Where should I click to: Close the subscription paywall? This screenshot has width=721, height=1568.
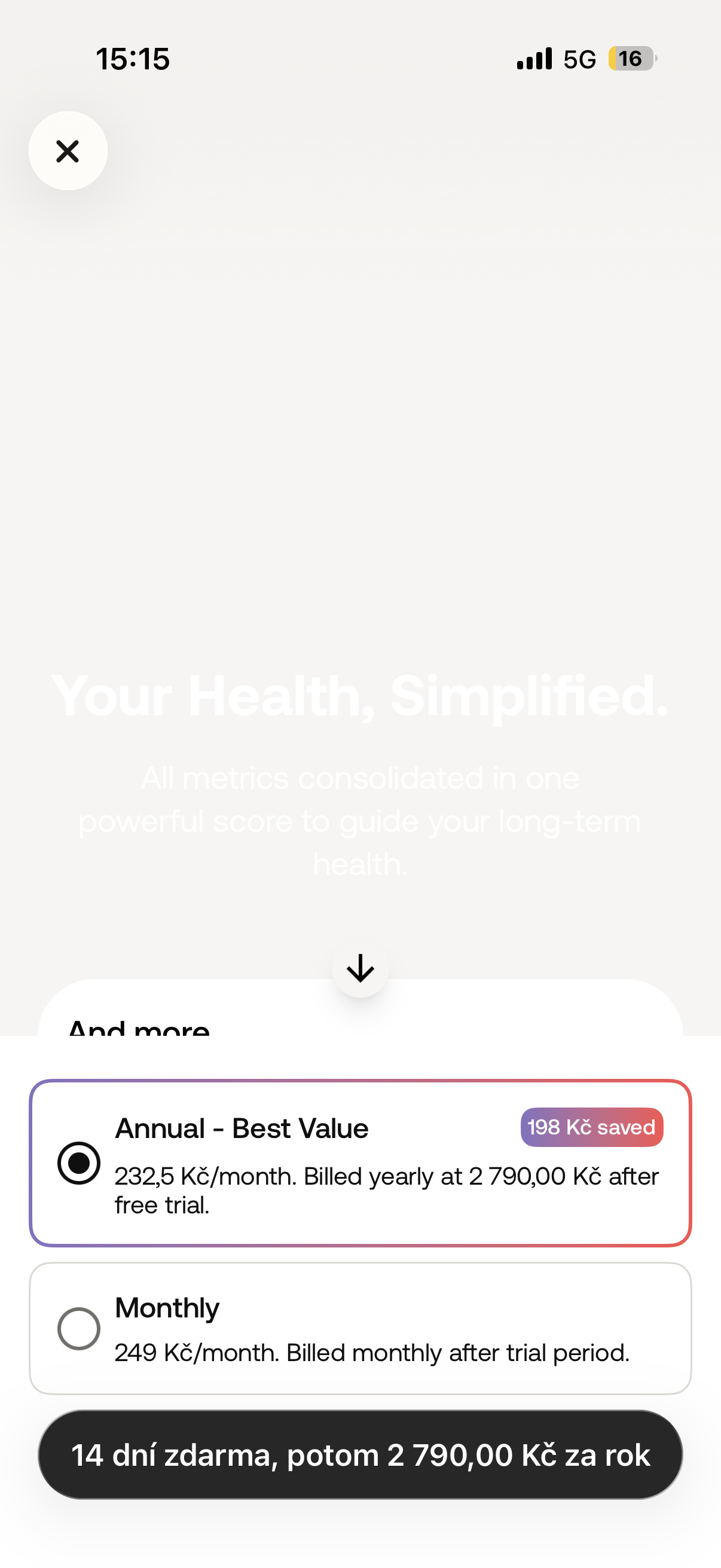pyautogui.click(x=68, y=151)
